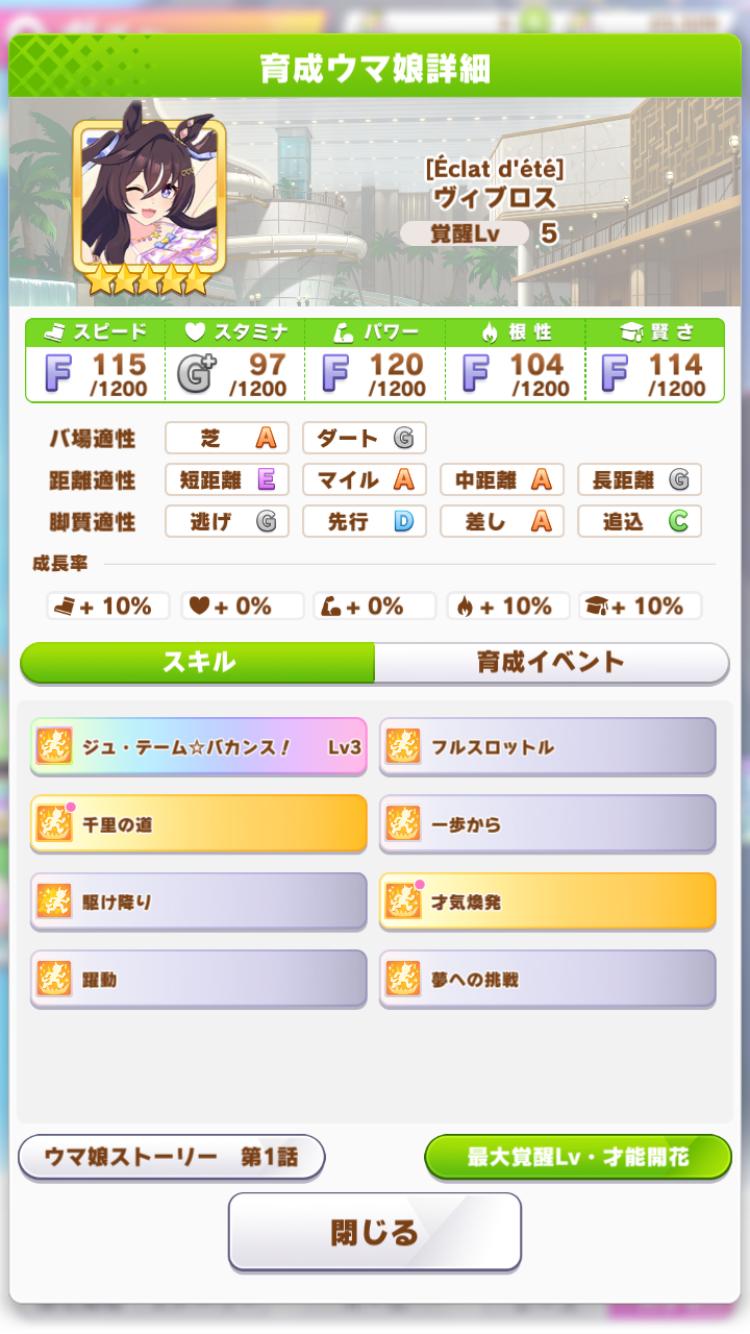750x1334 pixels.
Task: Open ウマ娘ストーリー 第1話
Action: point(171,1157)
